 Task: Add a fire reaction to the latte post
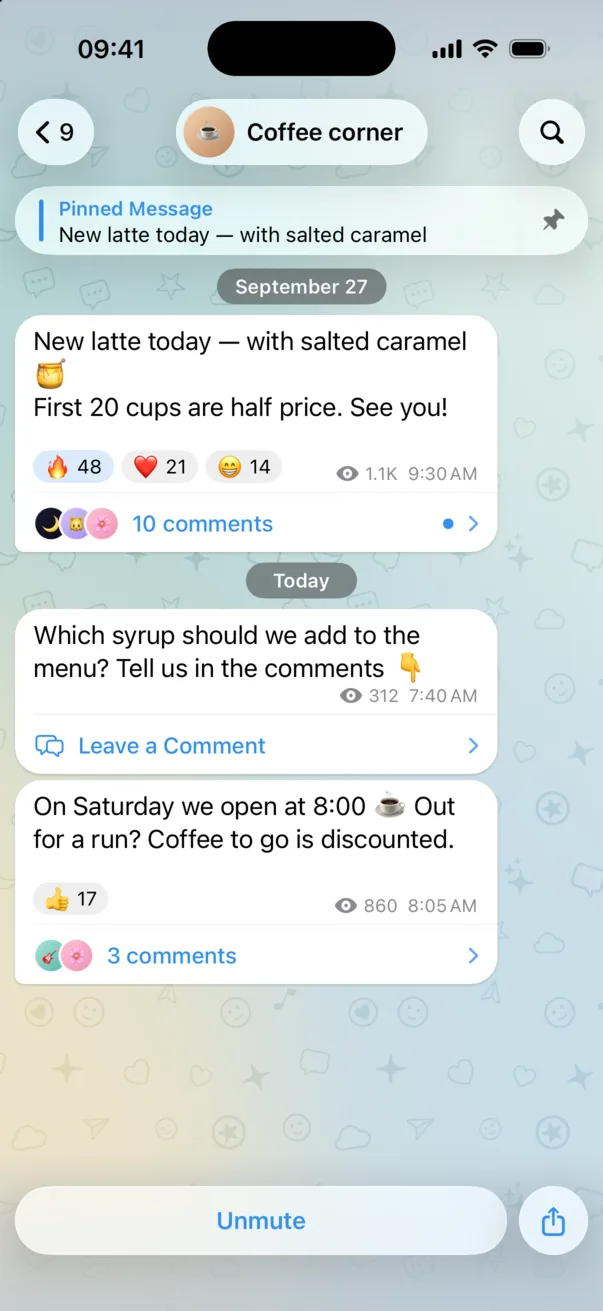tap(73, 467)
